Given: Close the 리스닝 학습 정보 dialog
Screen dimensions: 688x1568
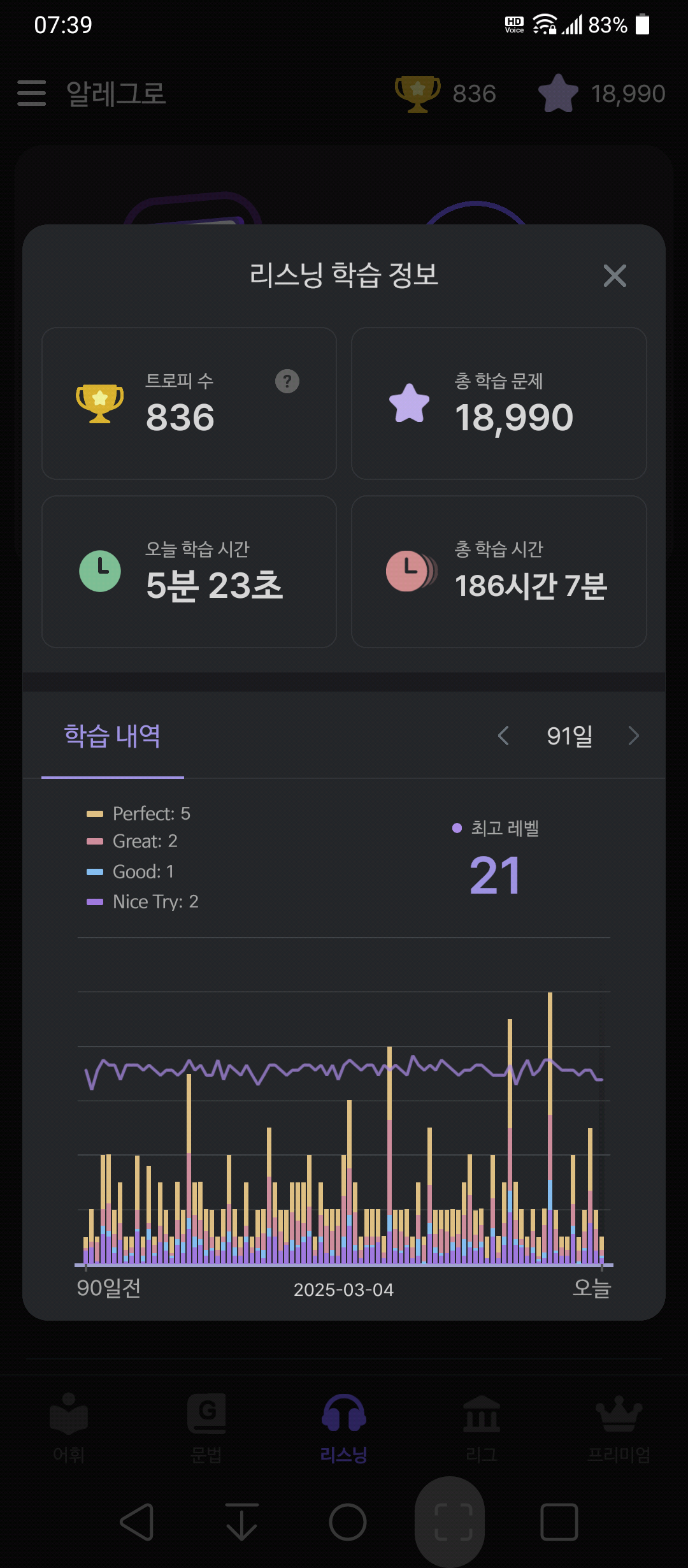Looking at the screenshot, I should [615, 275].
